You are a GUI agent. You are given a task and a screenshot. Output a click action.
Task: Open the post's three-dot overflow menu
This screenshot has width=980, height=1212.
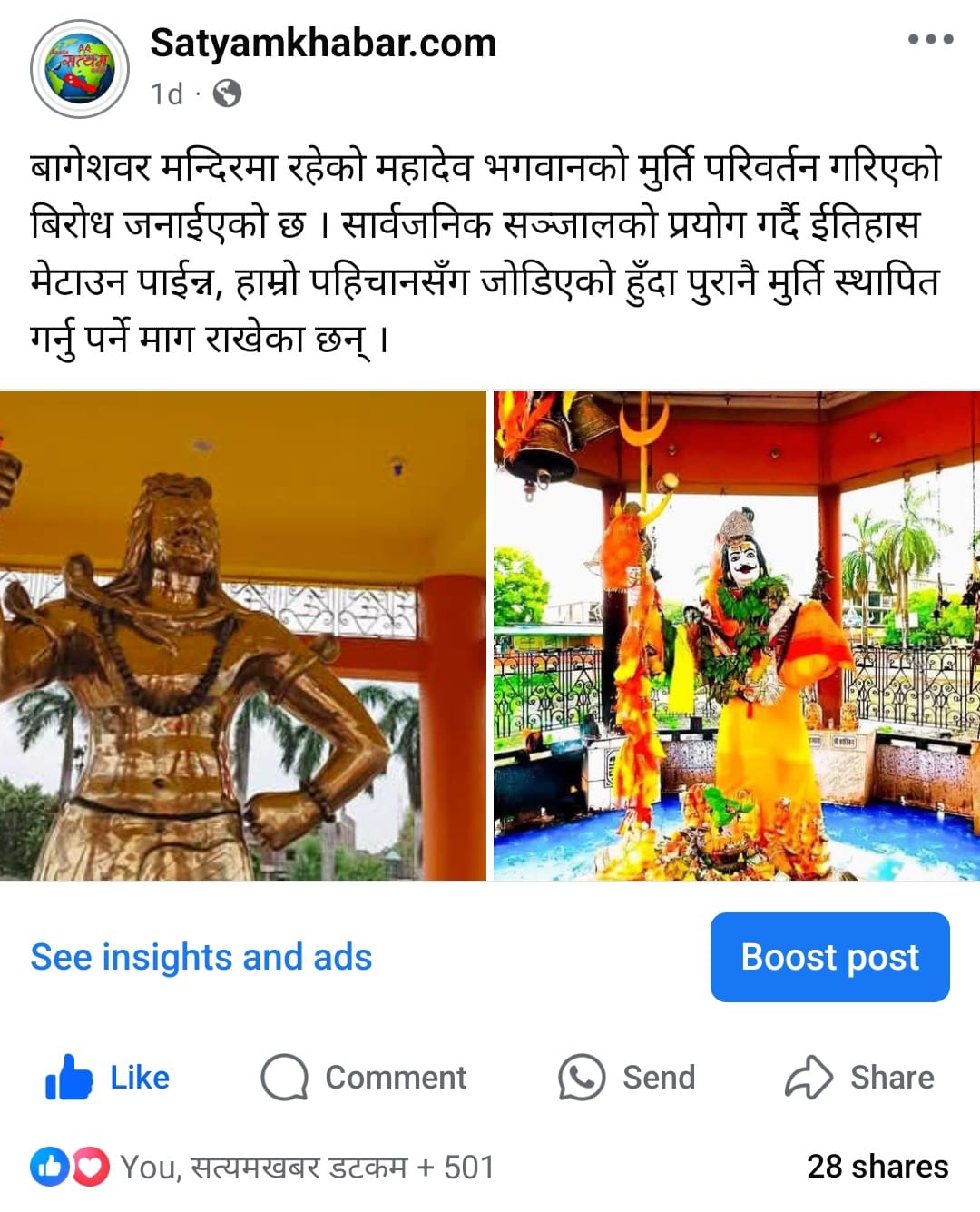[930, 40]
